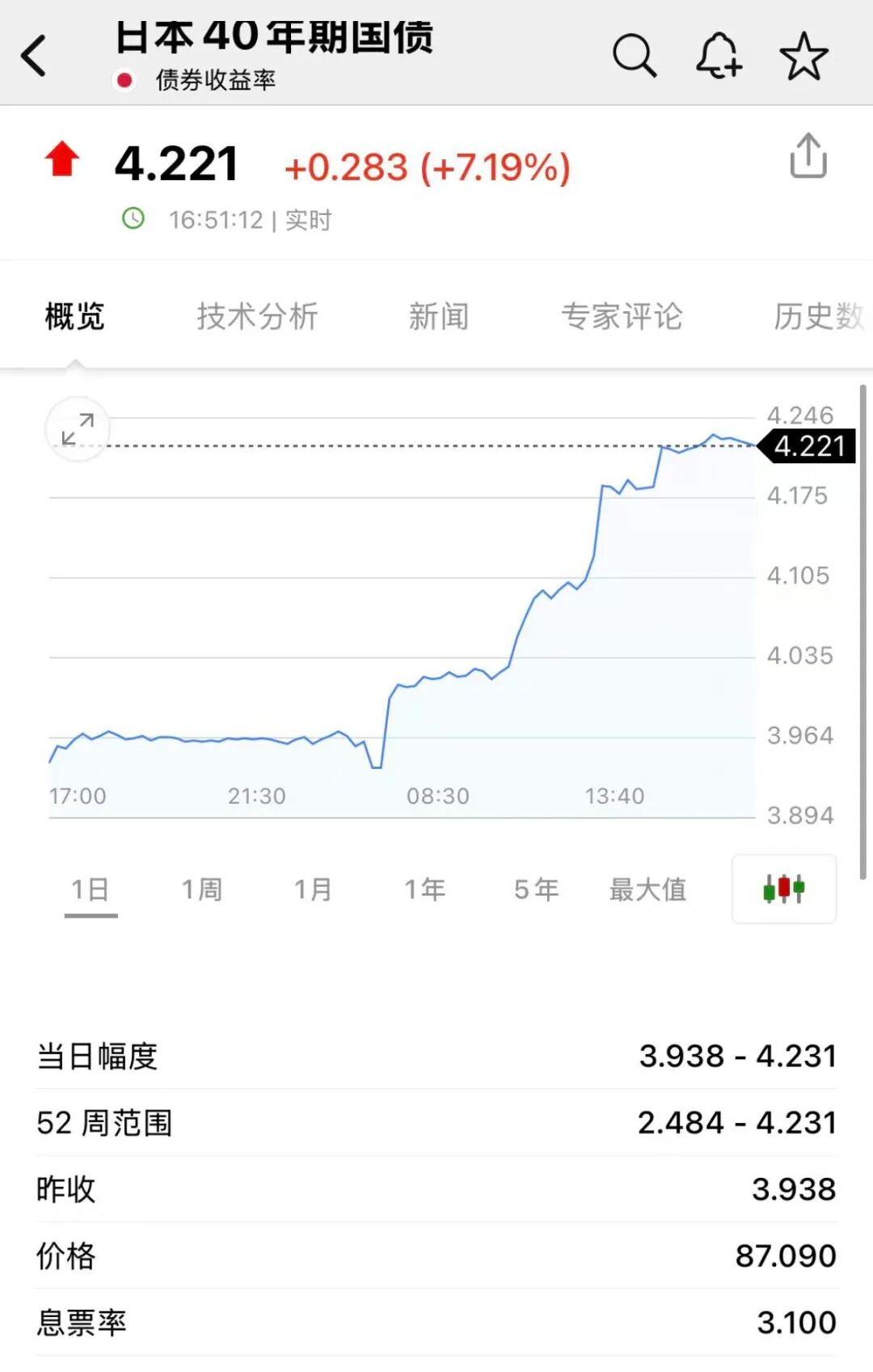Open the 新闻 tab
873x1372 pixels.
(x=438, y=316)
